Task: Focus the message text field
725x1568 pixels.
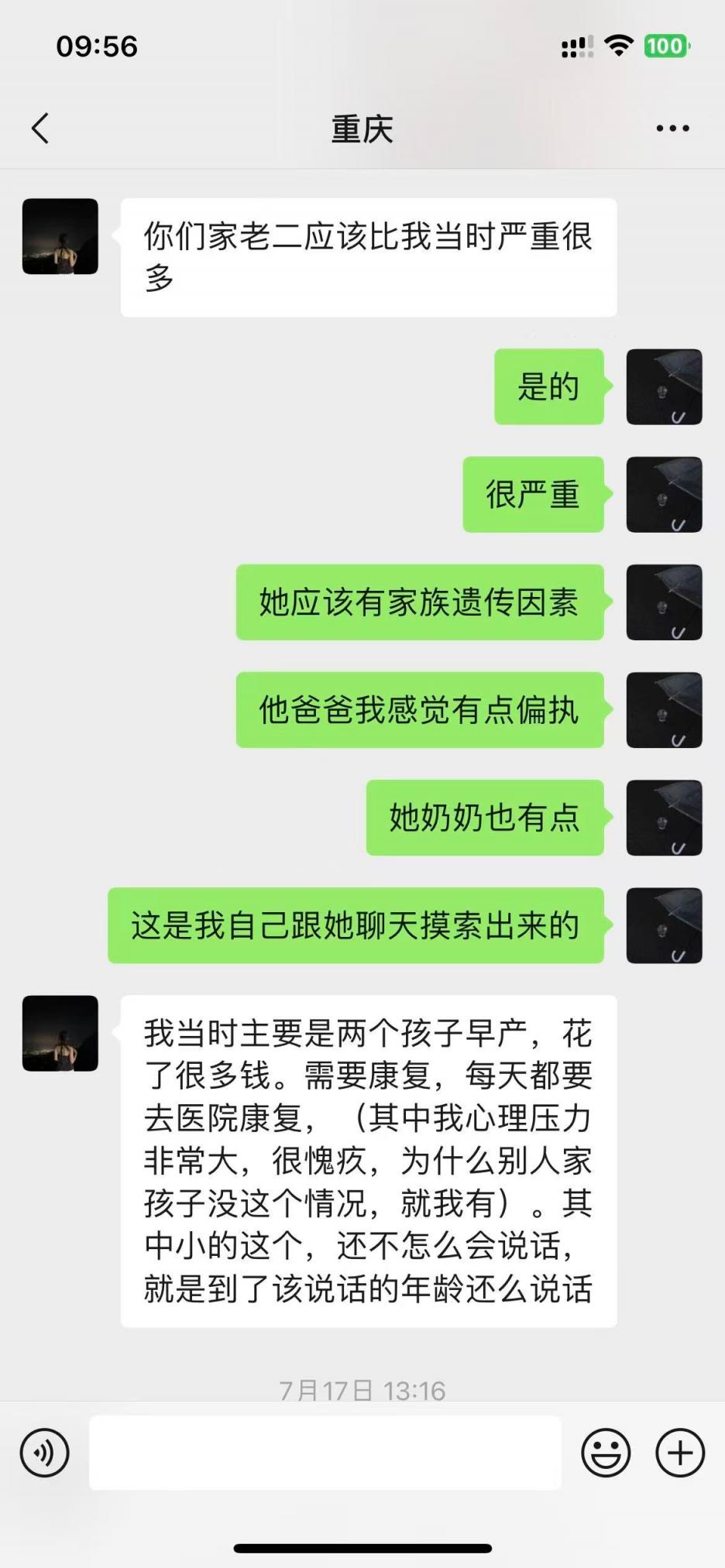Action: (x=325, y=1453)
